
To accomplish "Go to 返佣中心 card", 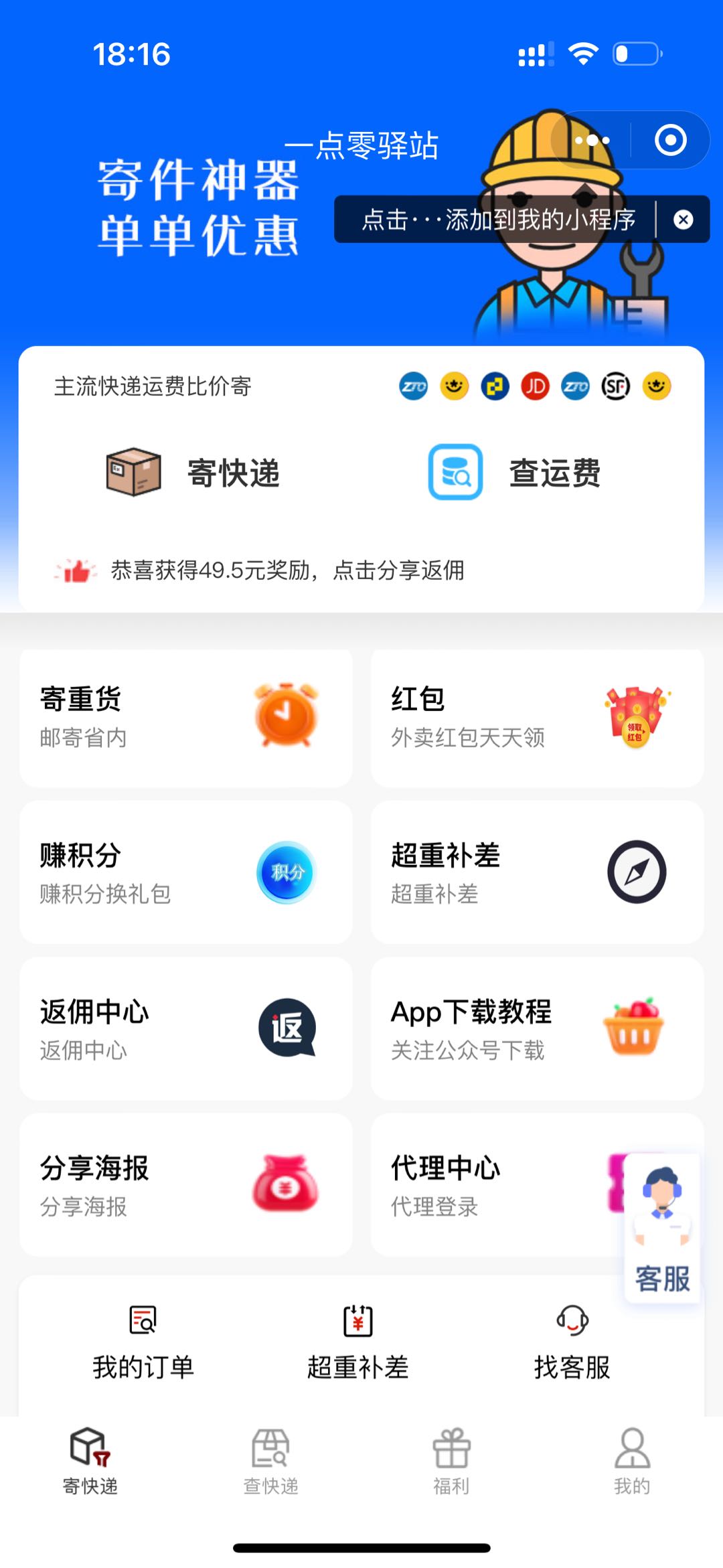I will 186,1029.
